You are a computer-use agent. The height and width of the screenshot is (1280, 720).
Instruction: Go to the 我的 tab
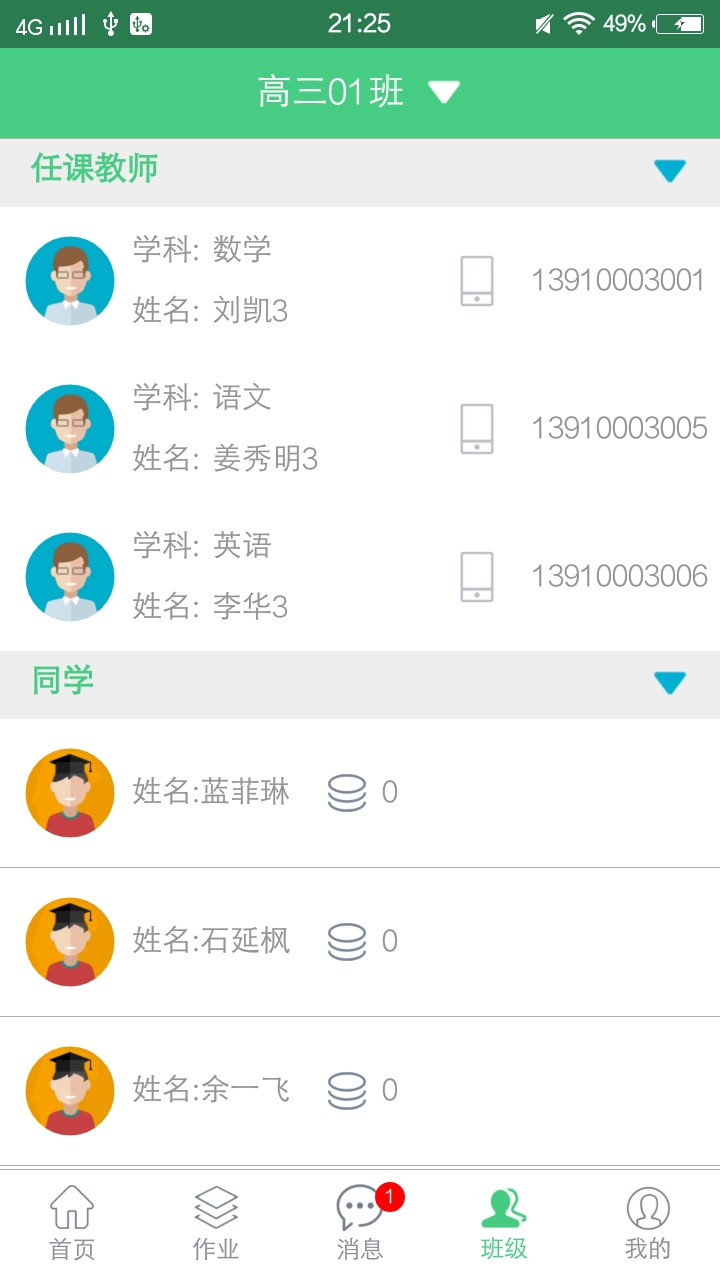click(x=648, y=1224)
